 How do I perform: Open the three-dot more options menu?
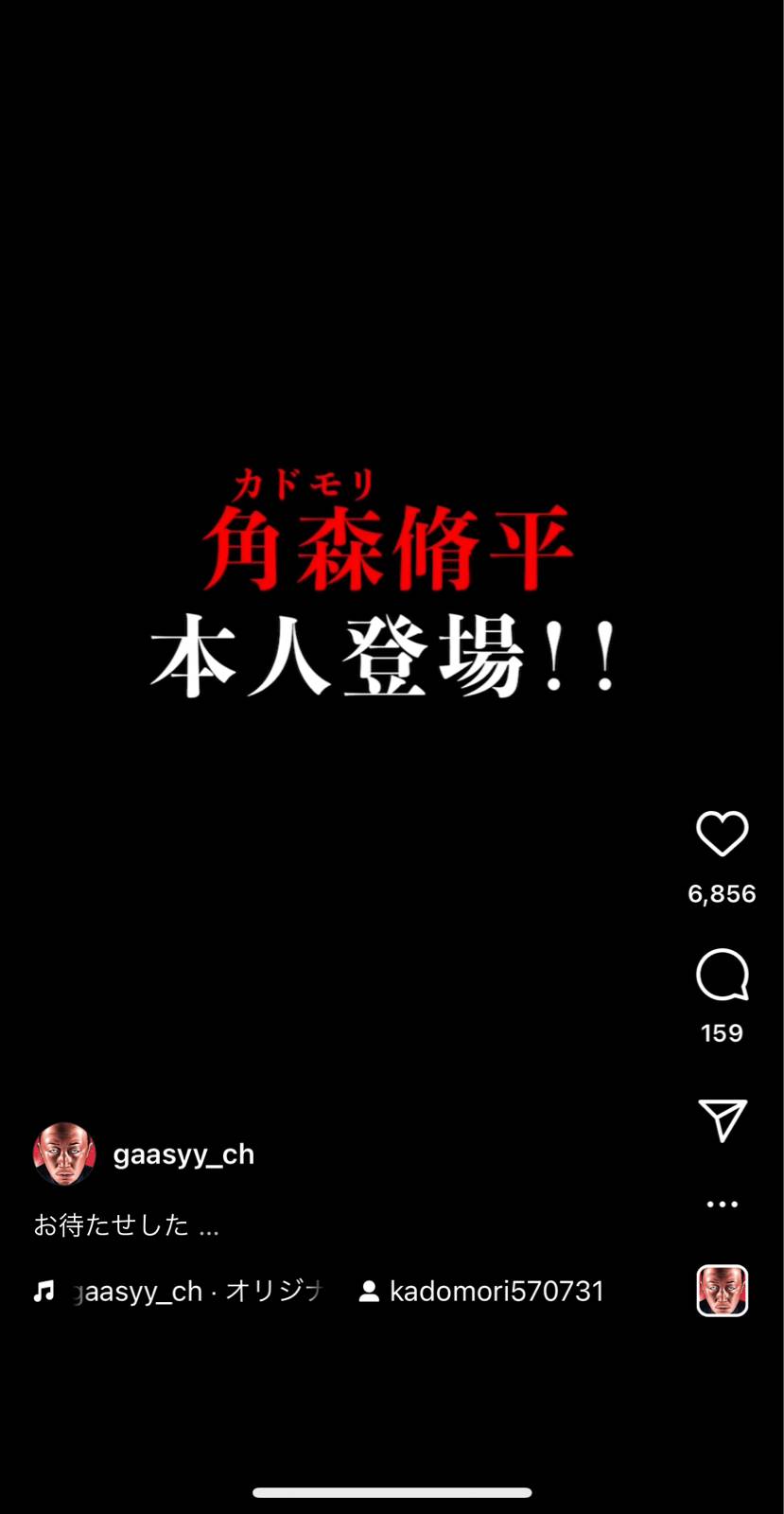tap(722, 1204)
